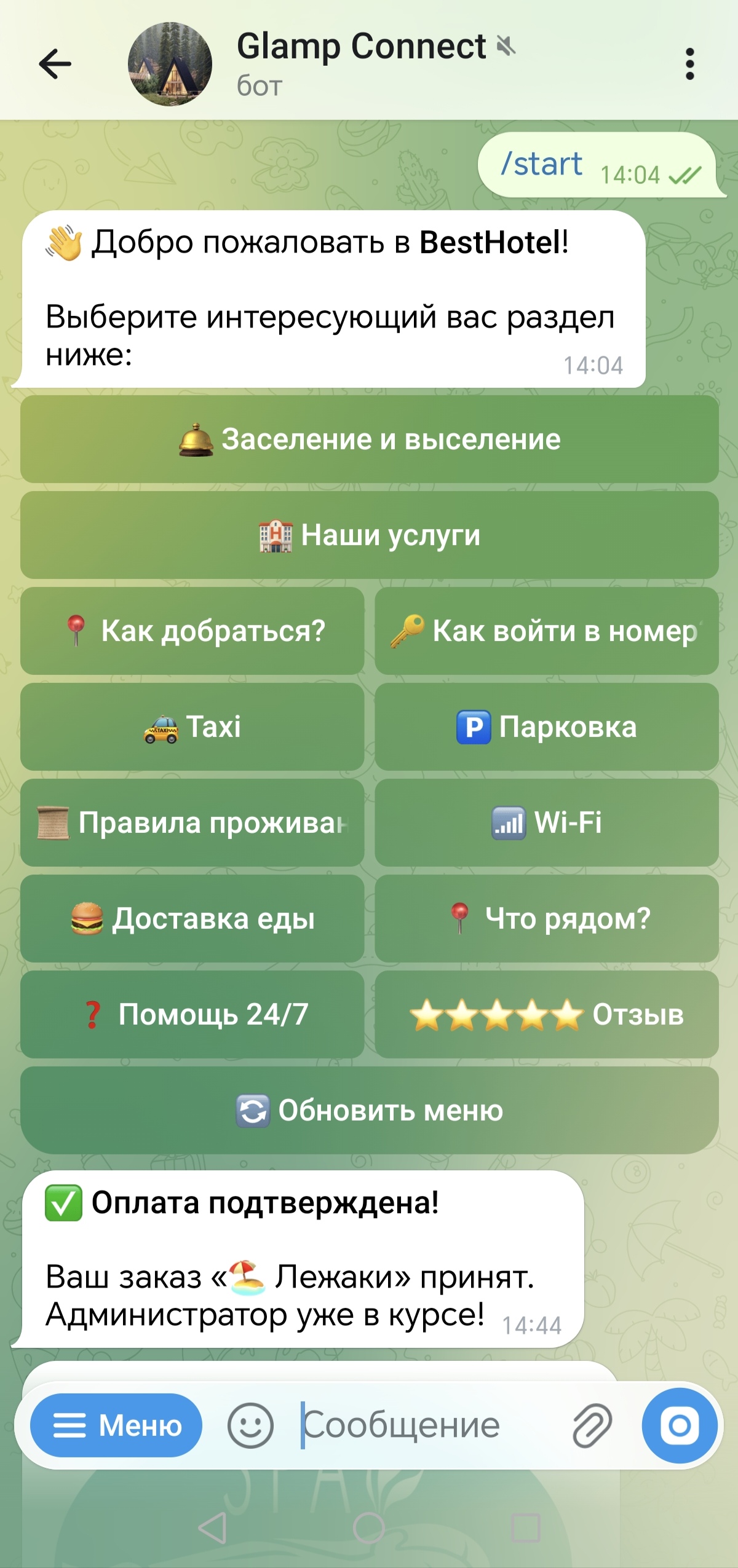This screenshot has width=738, height=1568.
Task: Show Wi-Fi details
Action: point(546,822)
